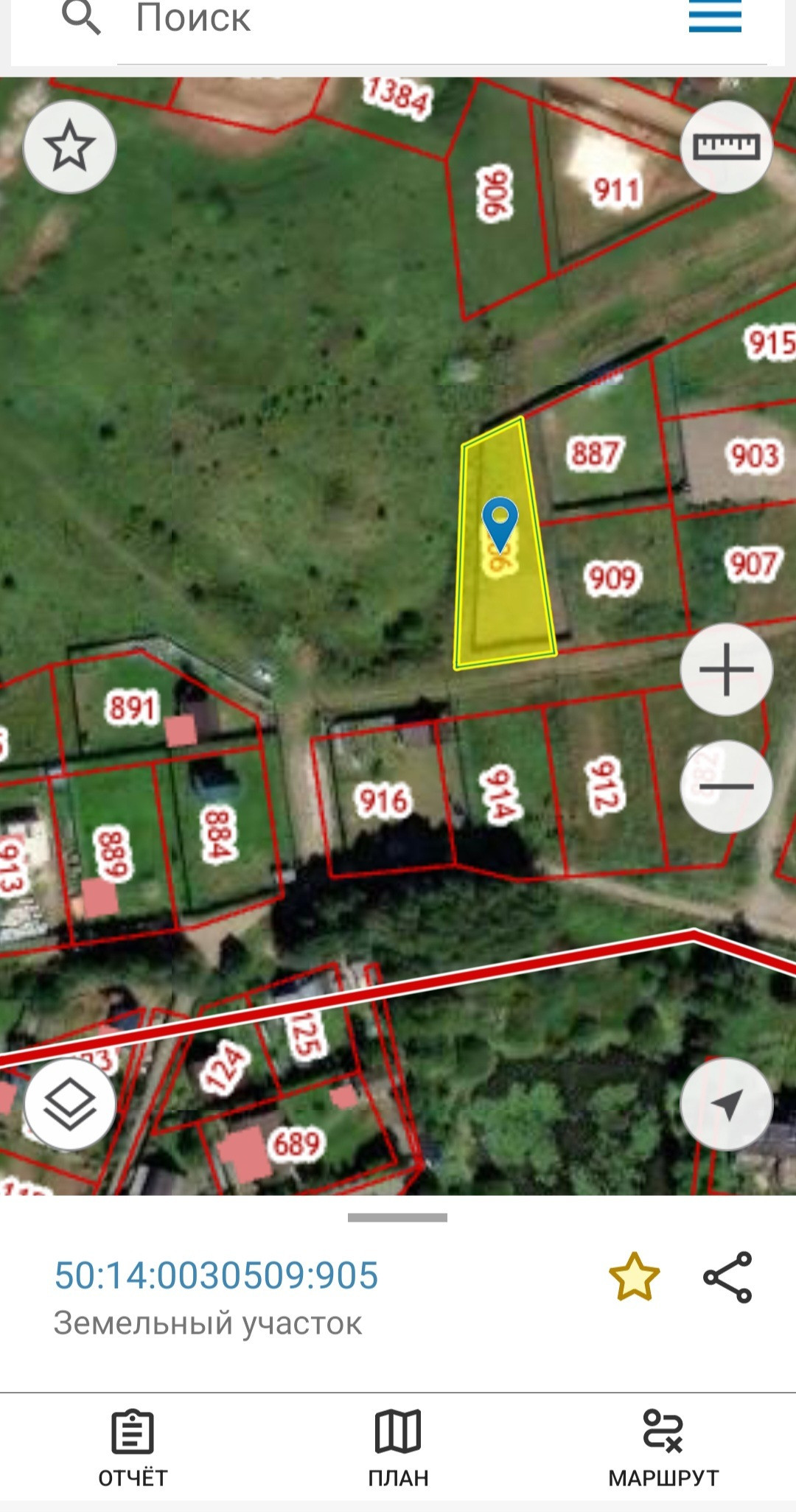Add the land plot to favorites
The image size is (796, 1512).
[x=634, y=1277]
